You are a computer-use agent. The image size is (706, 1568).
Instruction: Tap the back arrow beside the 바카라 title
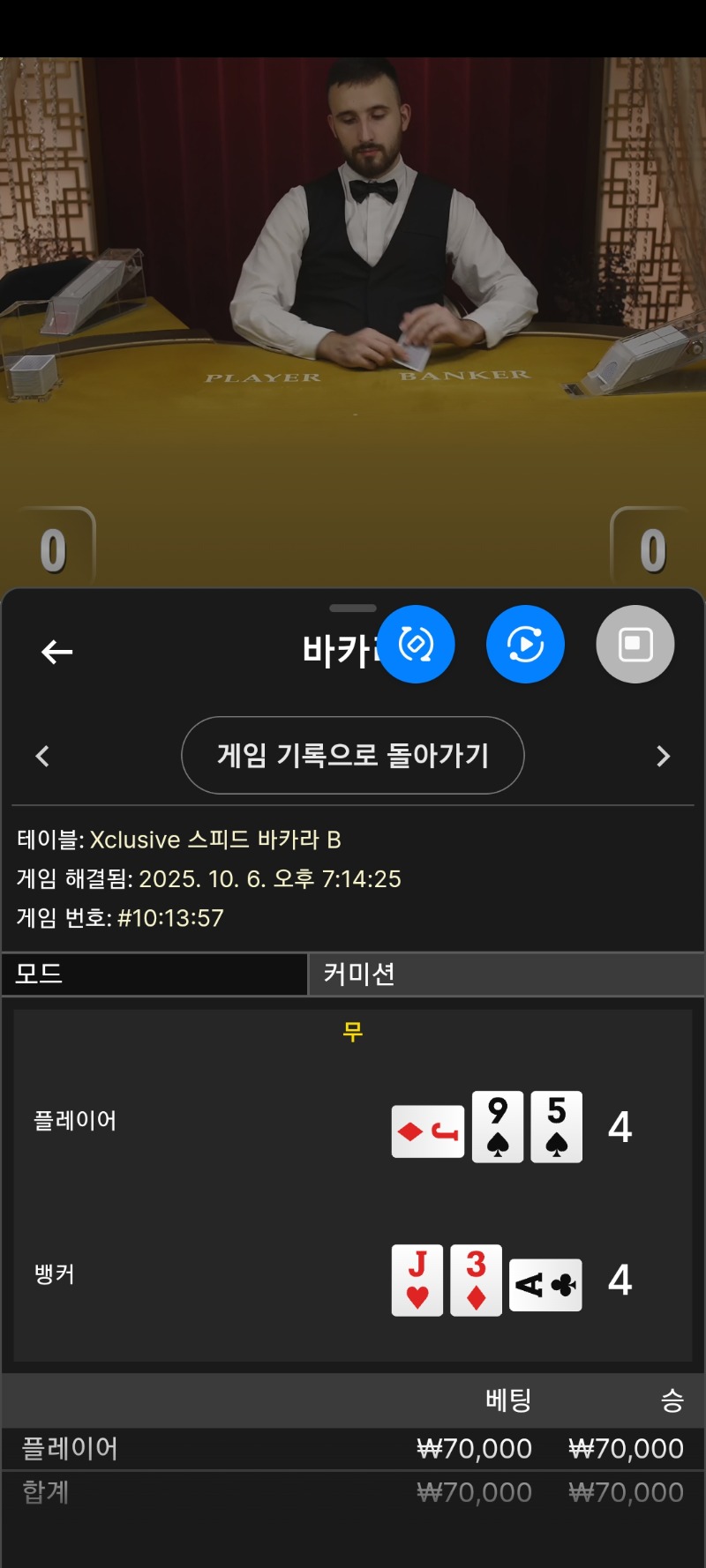tap(56, 652)
